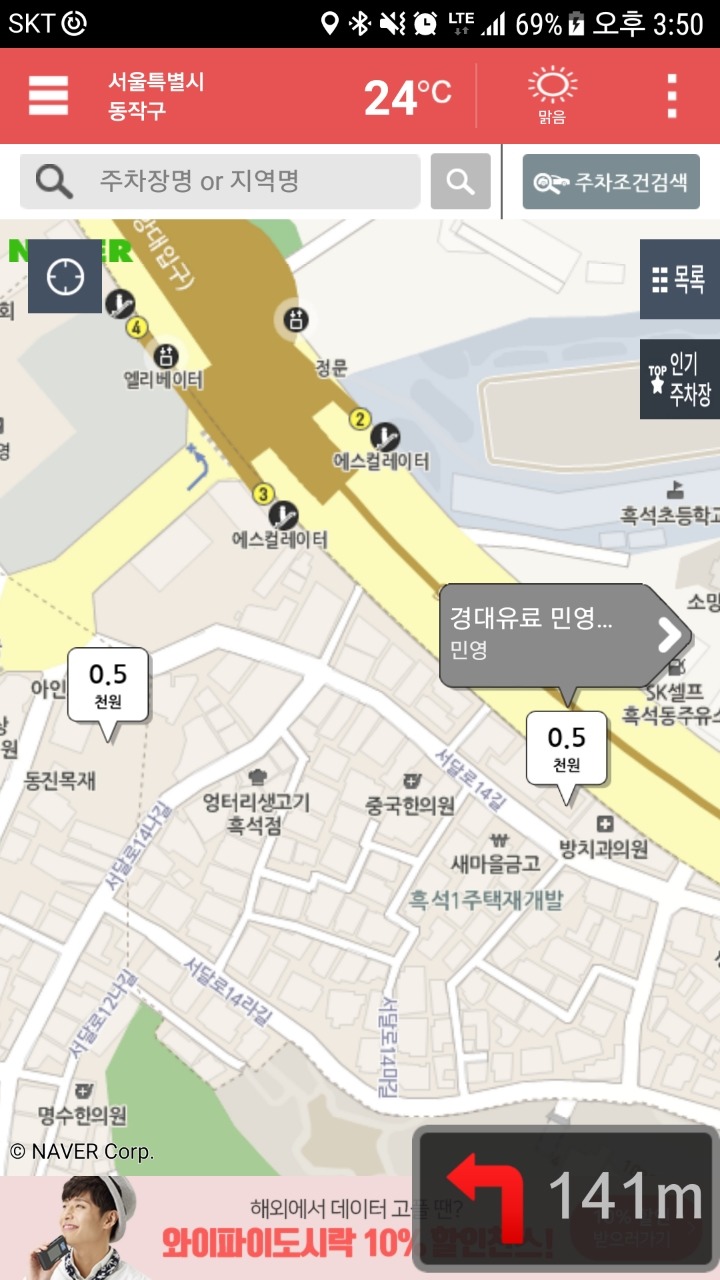Open the hamburger drawer menu
This screenshot has width=720, height=1280.
coord(48,96)
